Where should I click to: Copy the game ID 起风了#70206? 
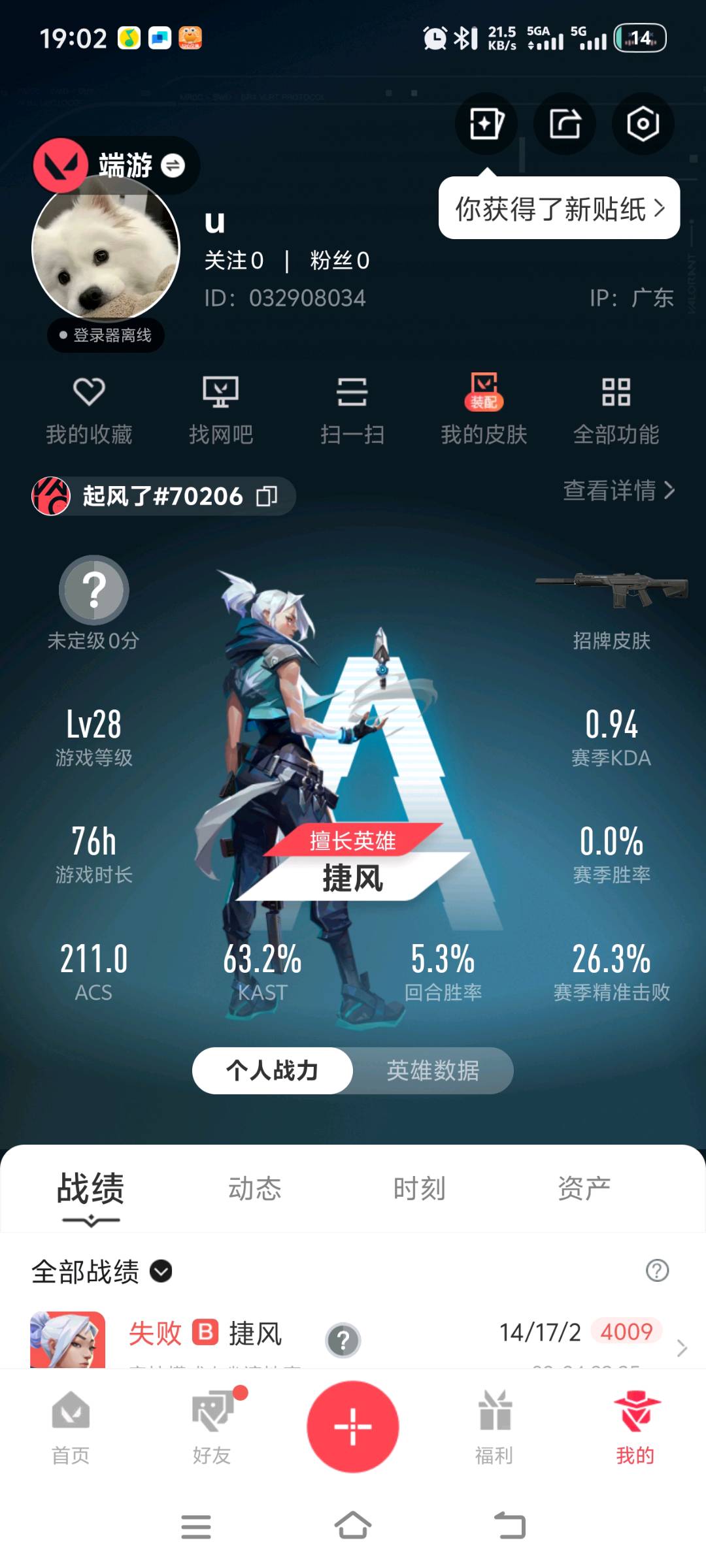[267, 497]
